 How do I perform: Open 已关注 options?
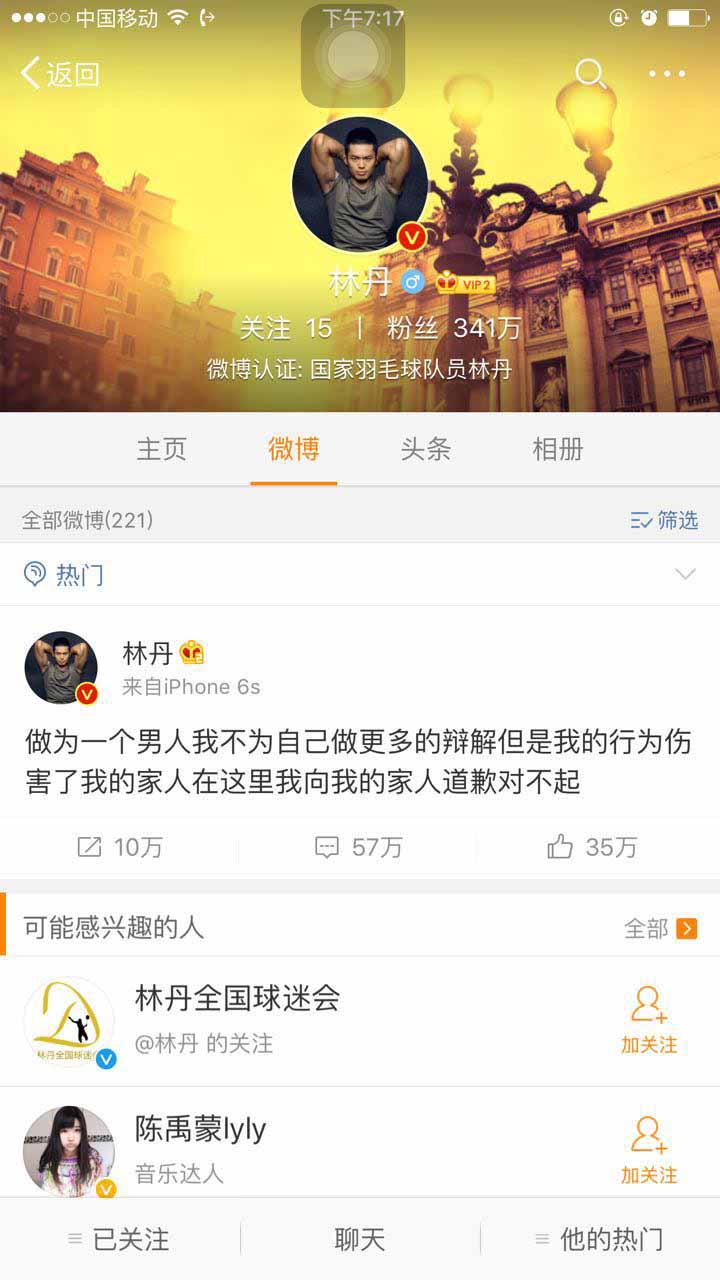pos(120,1240)
